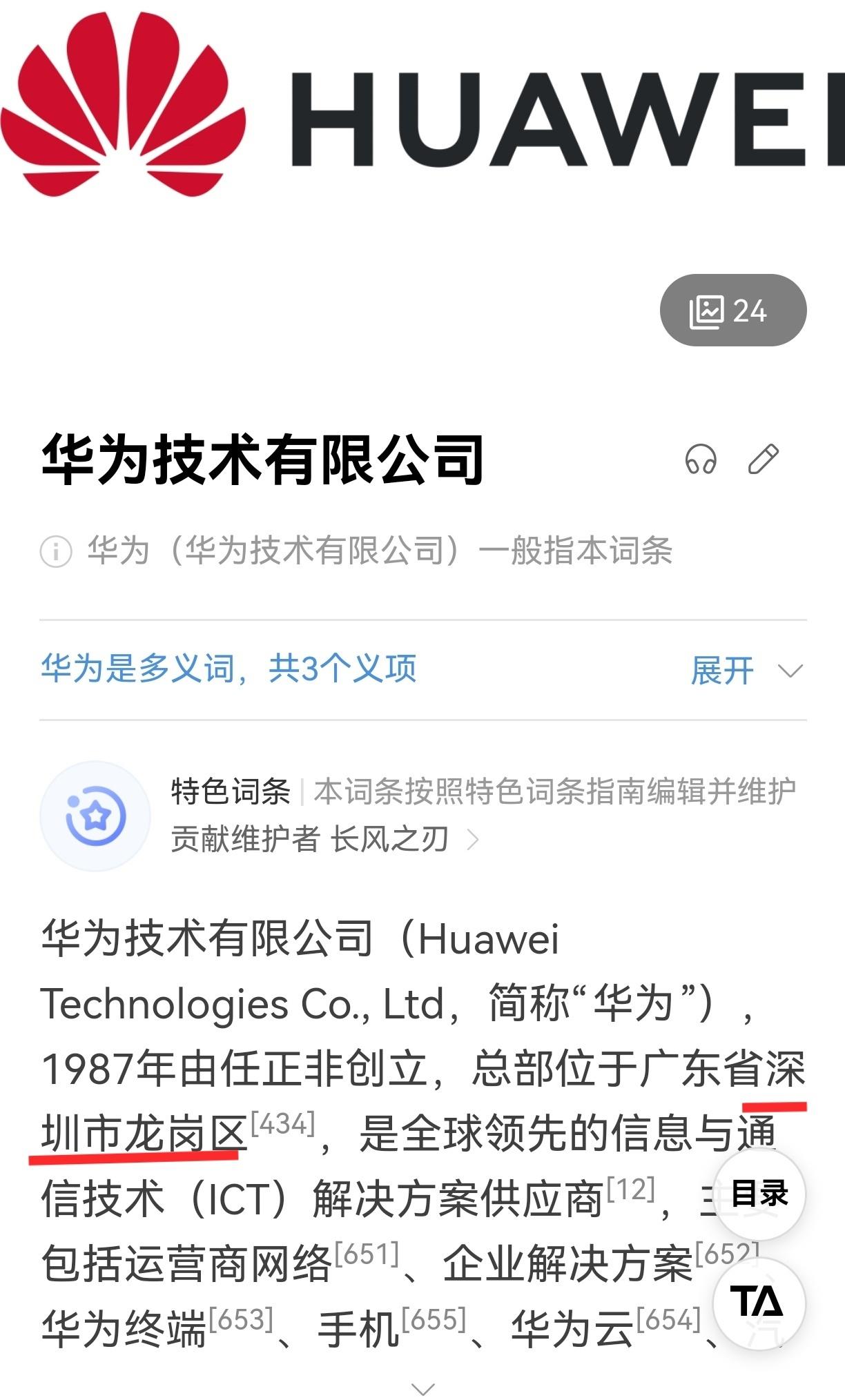Open the 目录 floating contents button
Screen dimensions: 845x1400
(x=759, y=1193)
